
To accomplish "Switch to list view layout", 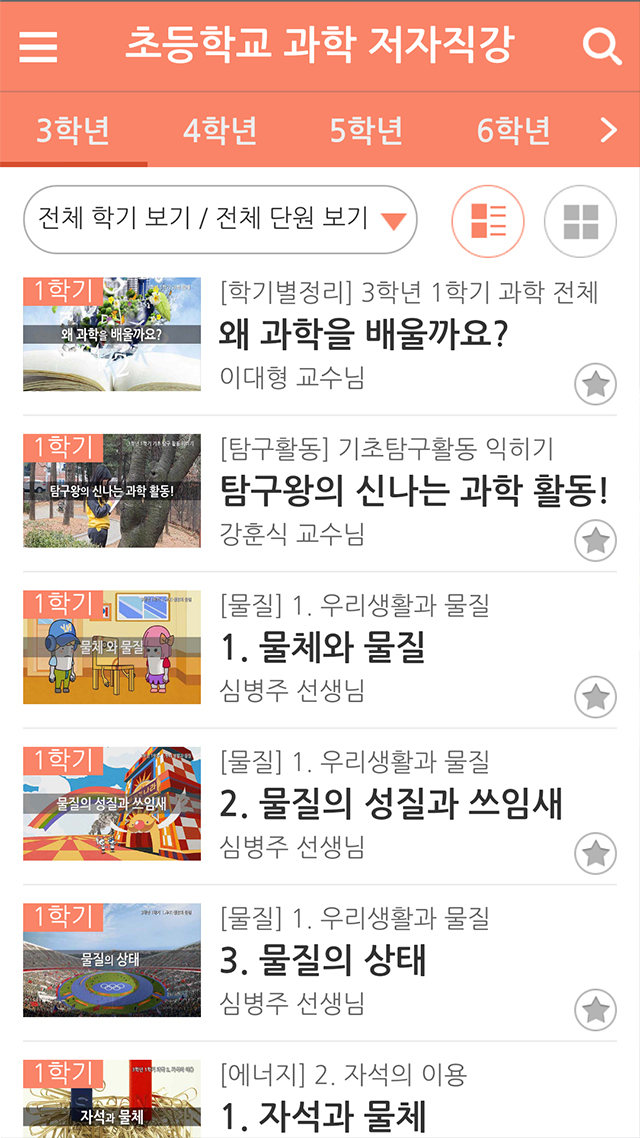I will (488, 221).
